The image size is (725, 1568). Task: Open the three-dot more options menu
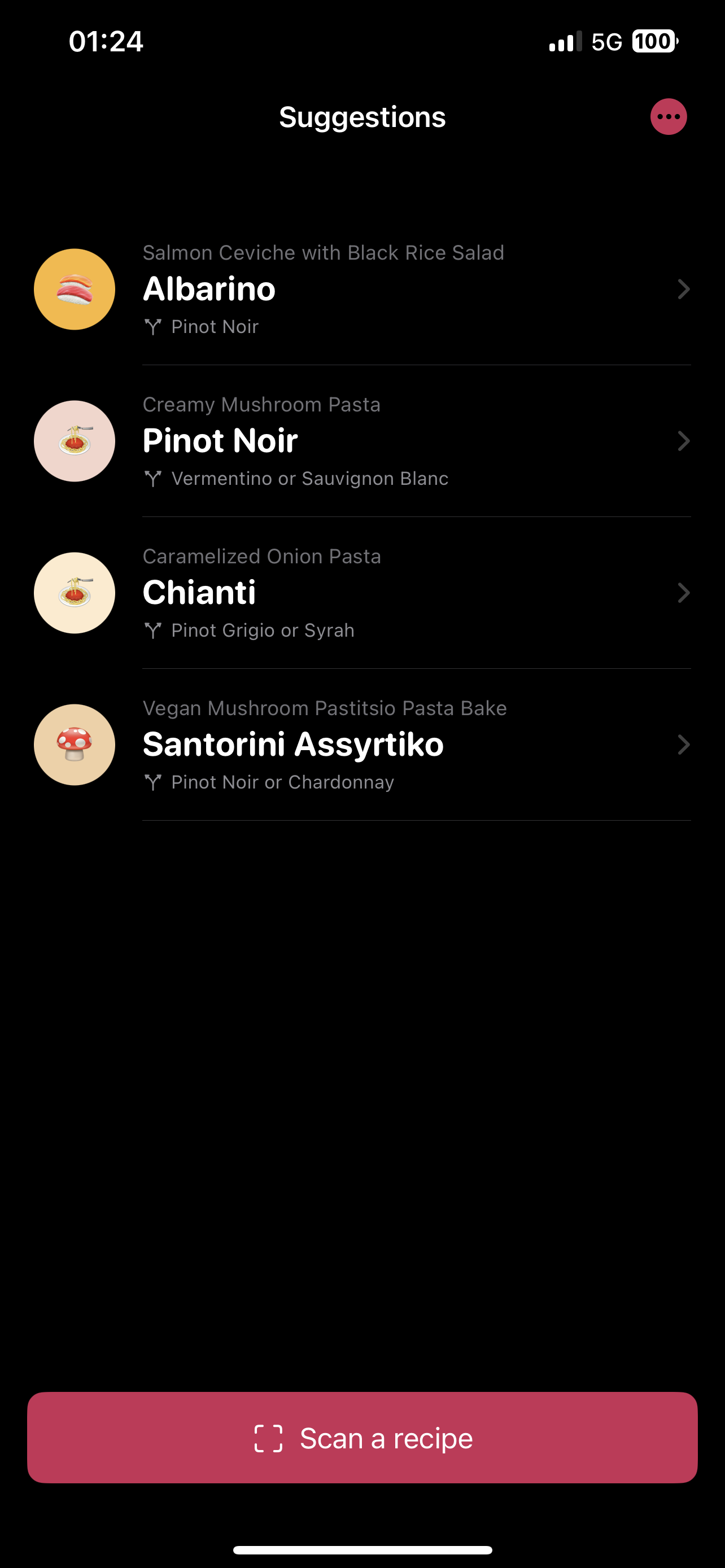(669, 116)
